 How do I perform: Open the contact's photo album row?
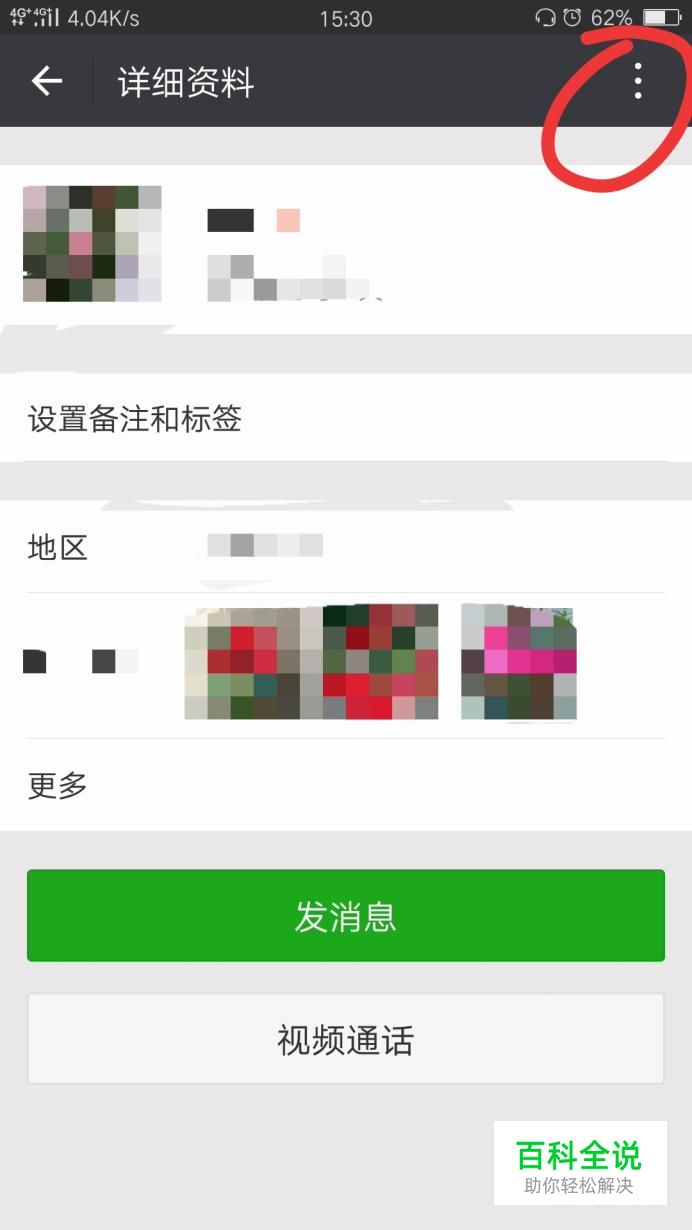click(346, 664)
